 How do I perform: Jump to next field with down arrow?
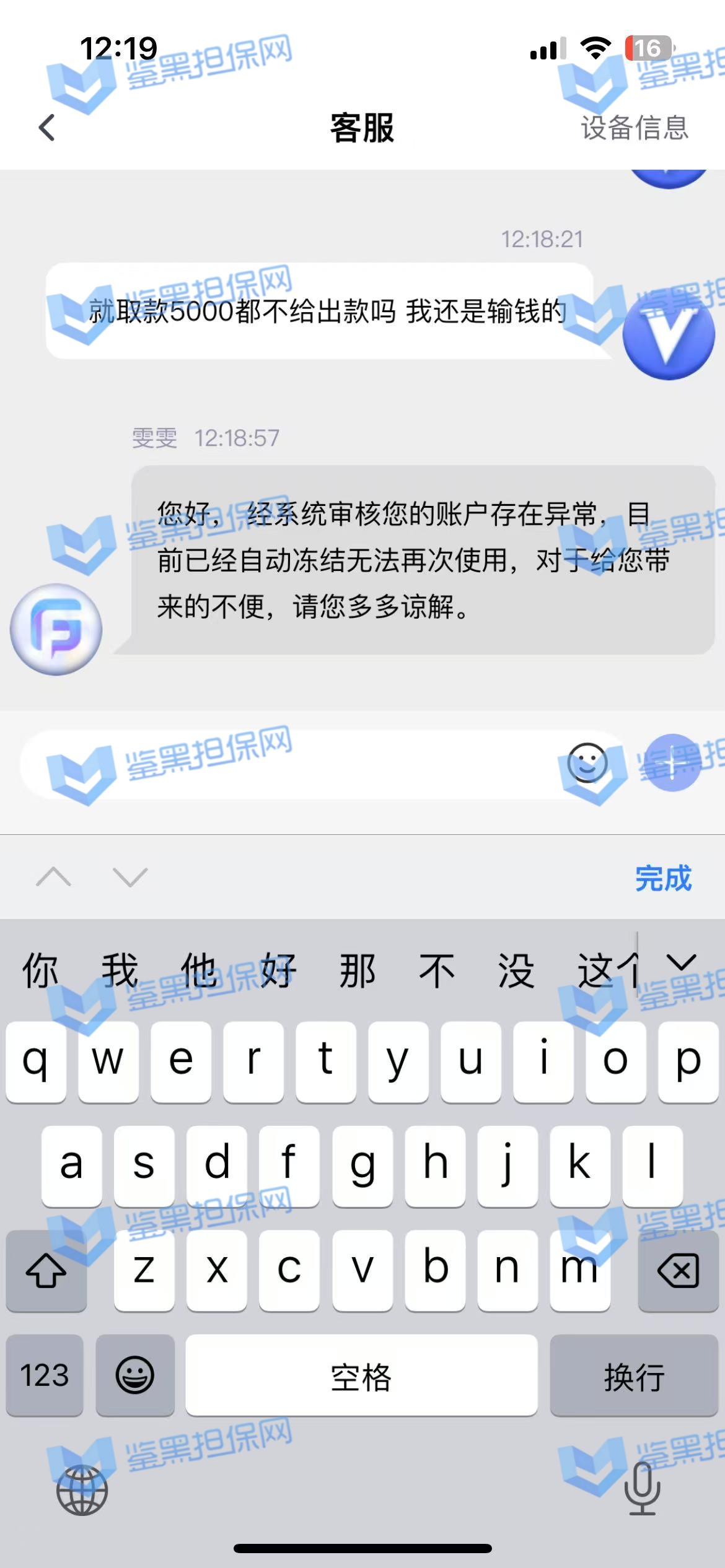coord(130,877)
